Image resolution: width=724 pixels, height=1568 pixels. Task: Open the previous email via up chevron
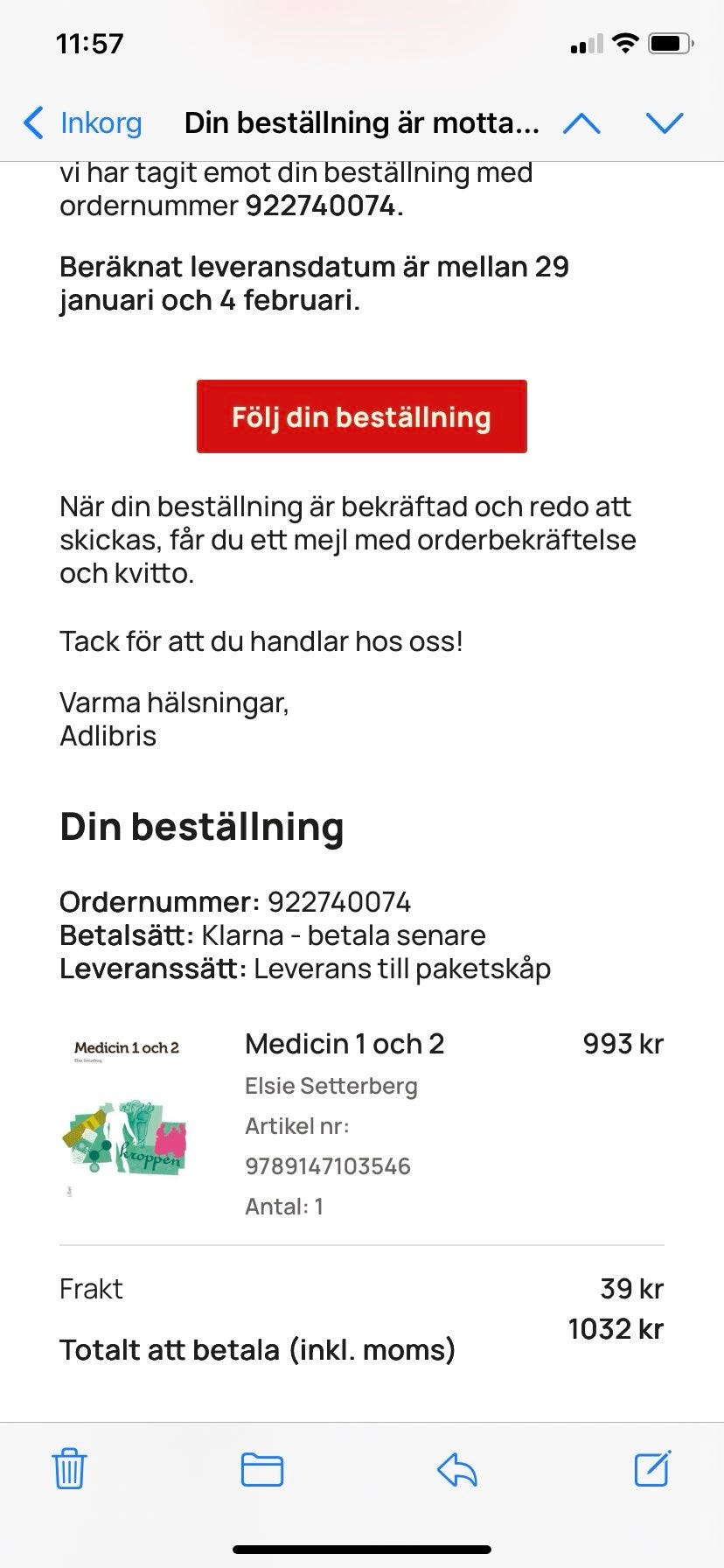click(x=582, y=122)
